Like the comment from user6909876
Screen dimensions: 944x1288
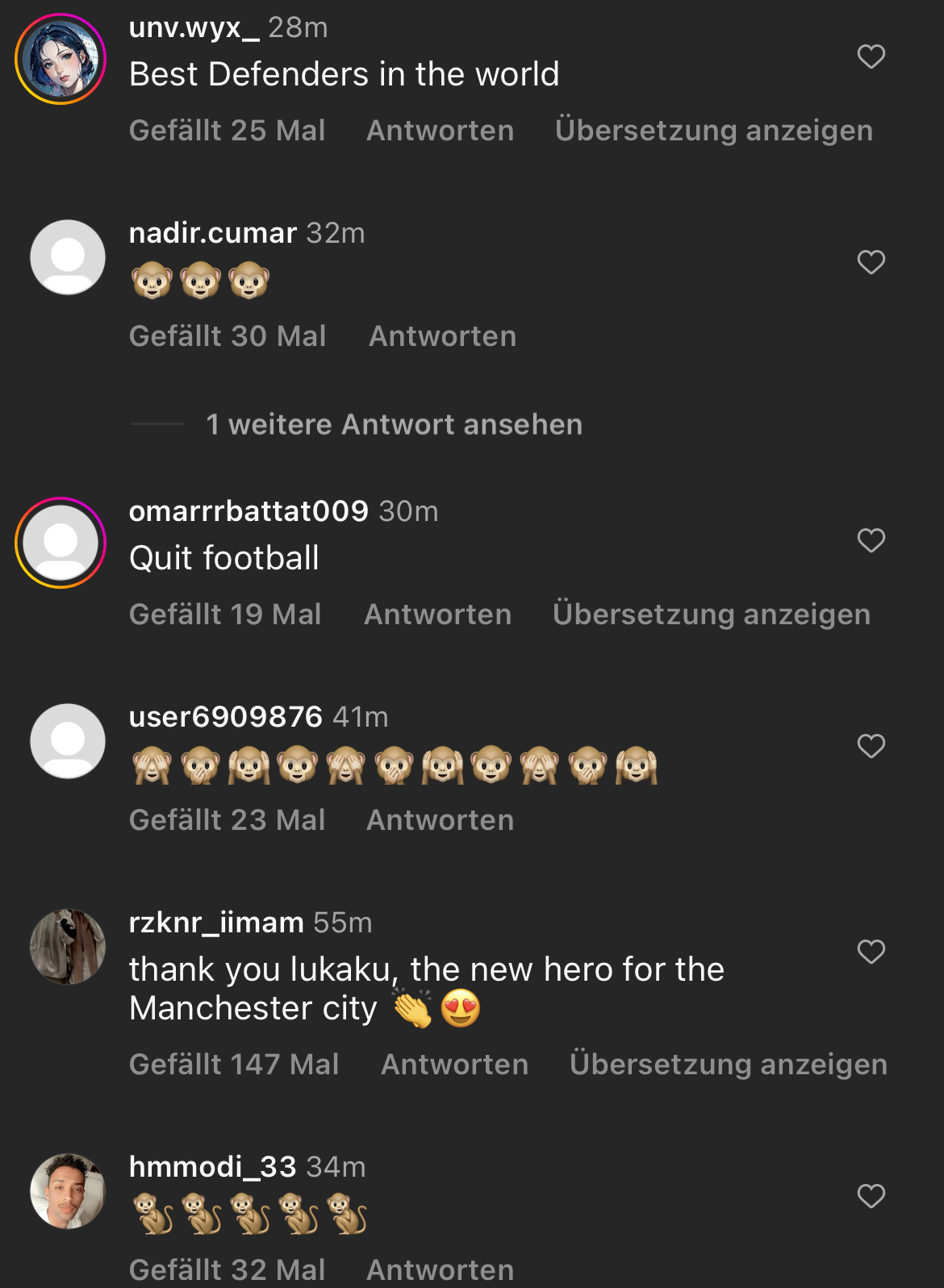pos(871,746)
